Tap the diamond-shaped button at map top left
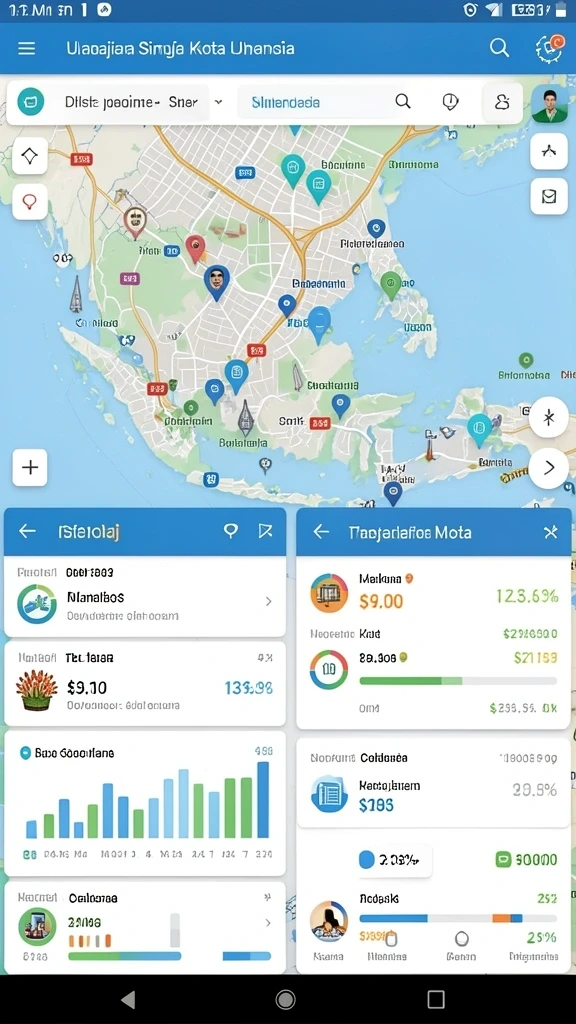 pyautogui.click(x=30, y=155)
